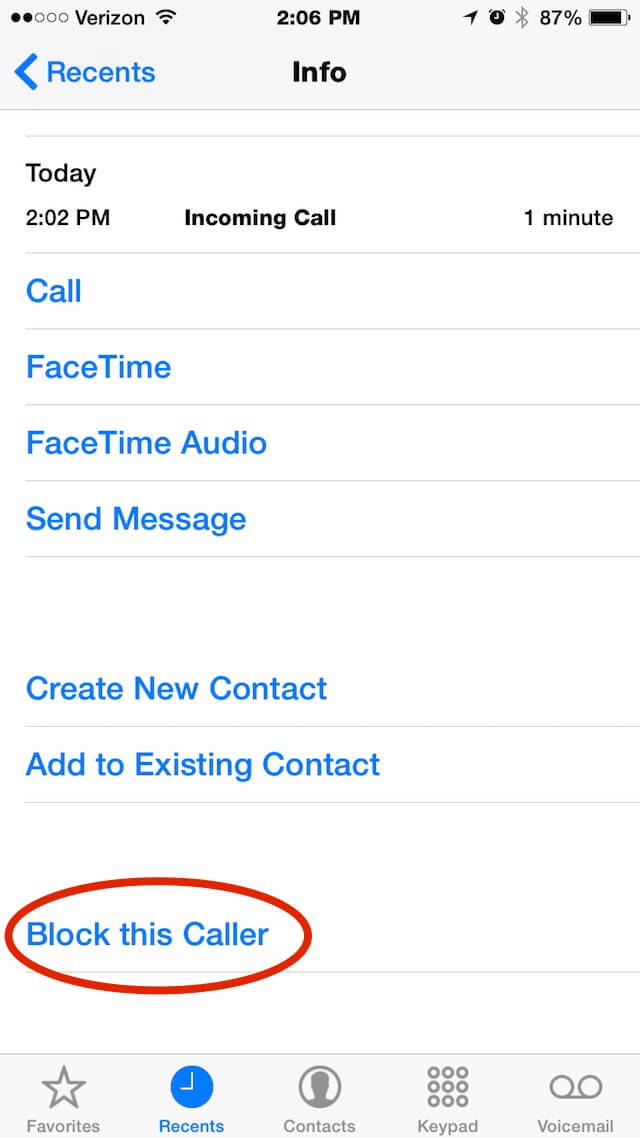Open the Voicemail tab
The width and height of the screenshot is (640, 1138).
pos(575,1098)
